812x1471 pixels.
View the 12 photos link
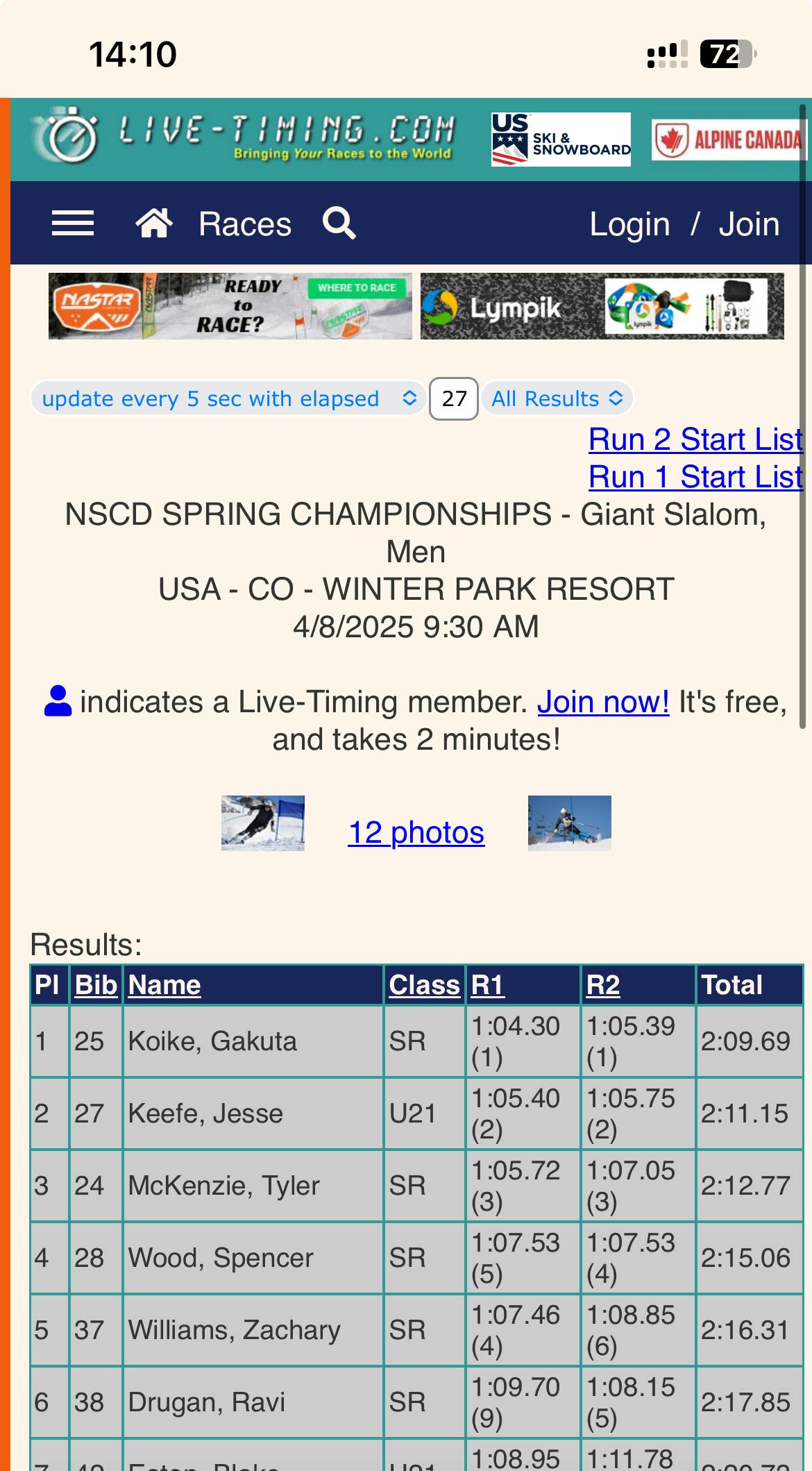tap(416, 832)
